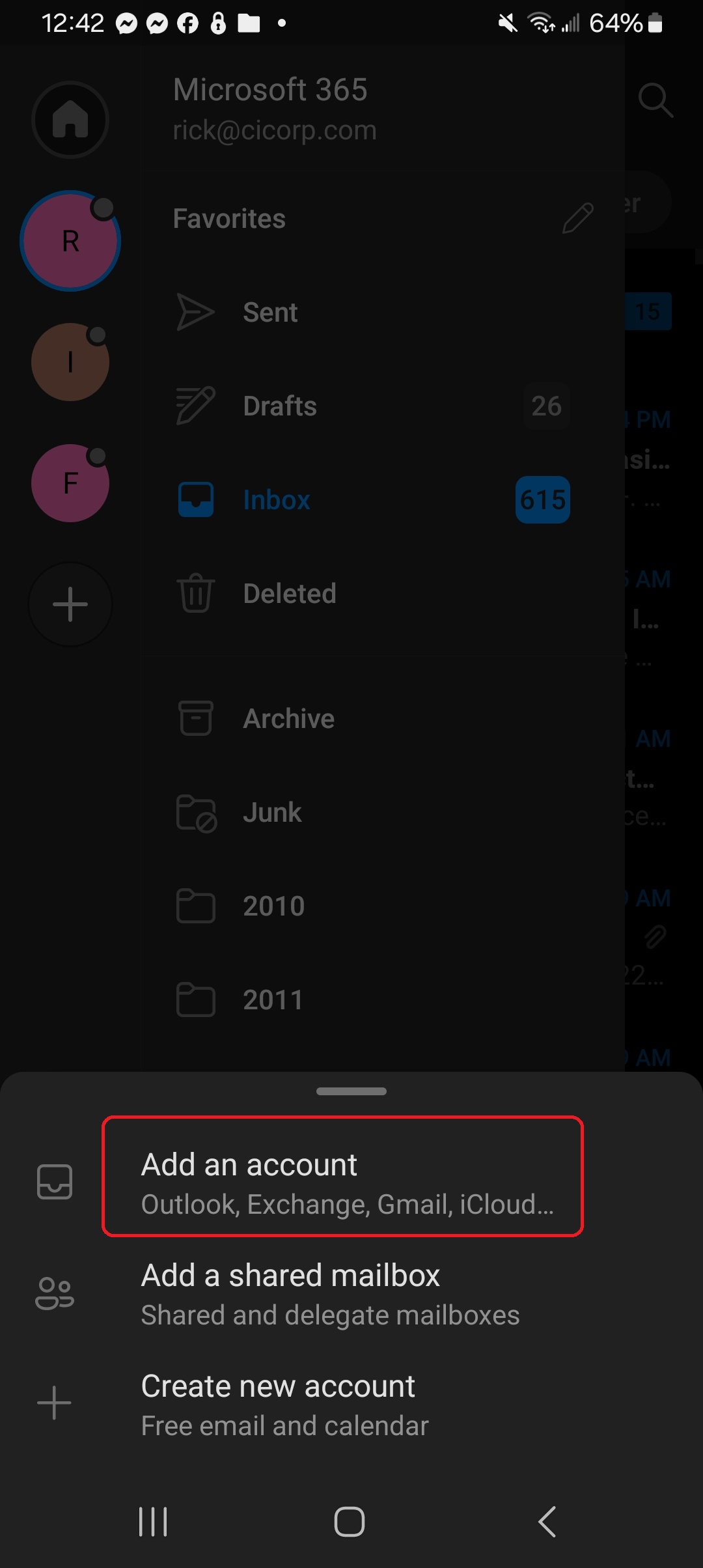Choose Add a shared mailbox
This screenshot has width=703, height=1568.
pos(351,1295)
